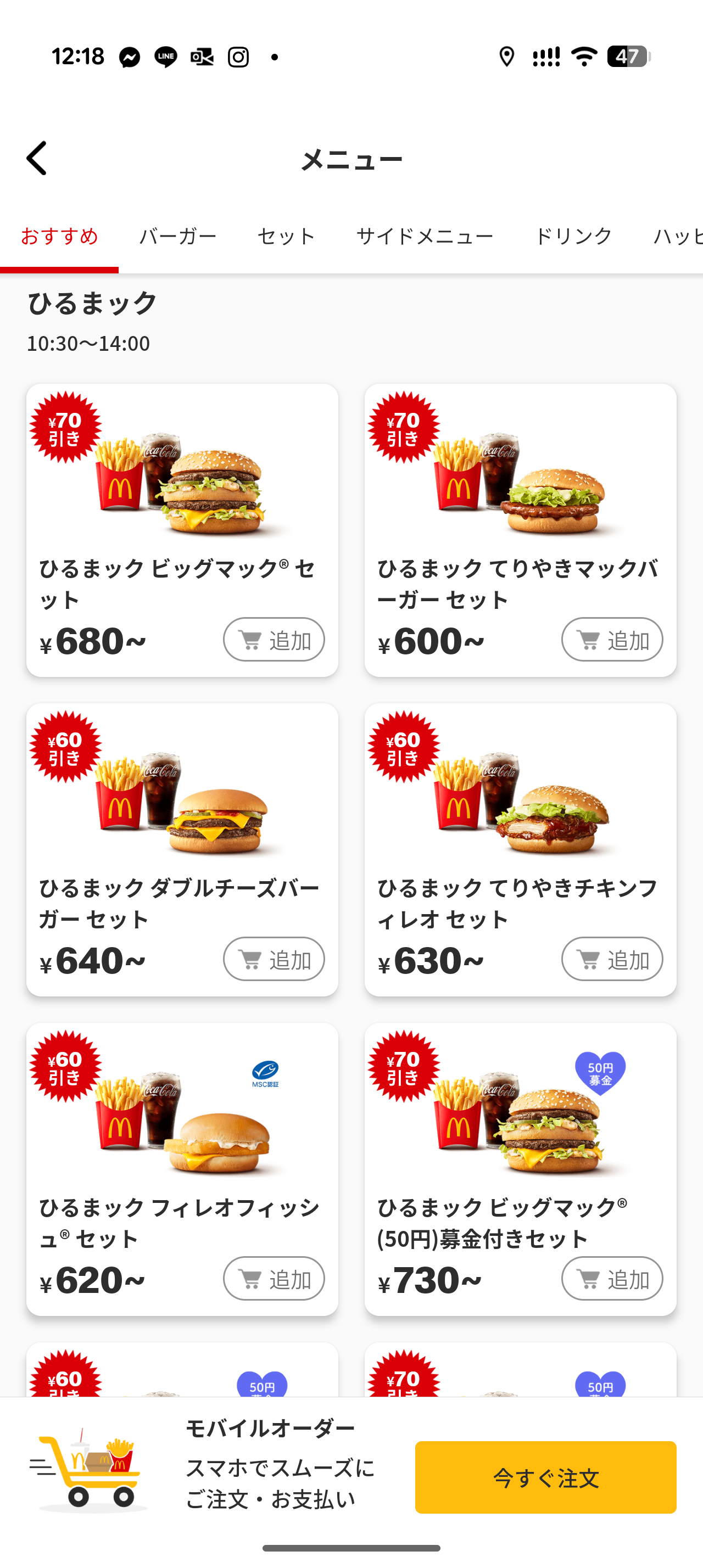Select the おすすめ tab
The width and height of the screenshot is (703, 1568).
click(59, 236)
